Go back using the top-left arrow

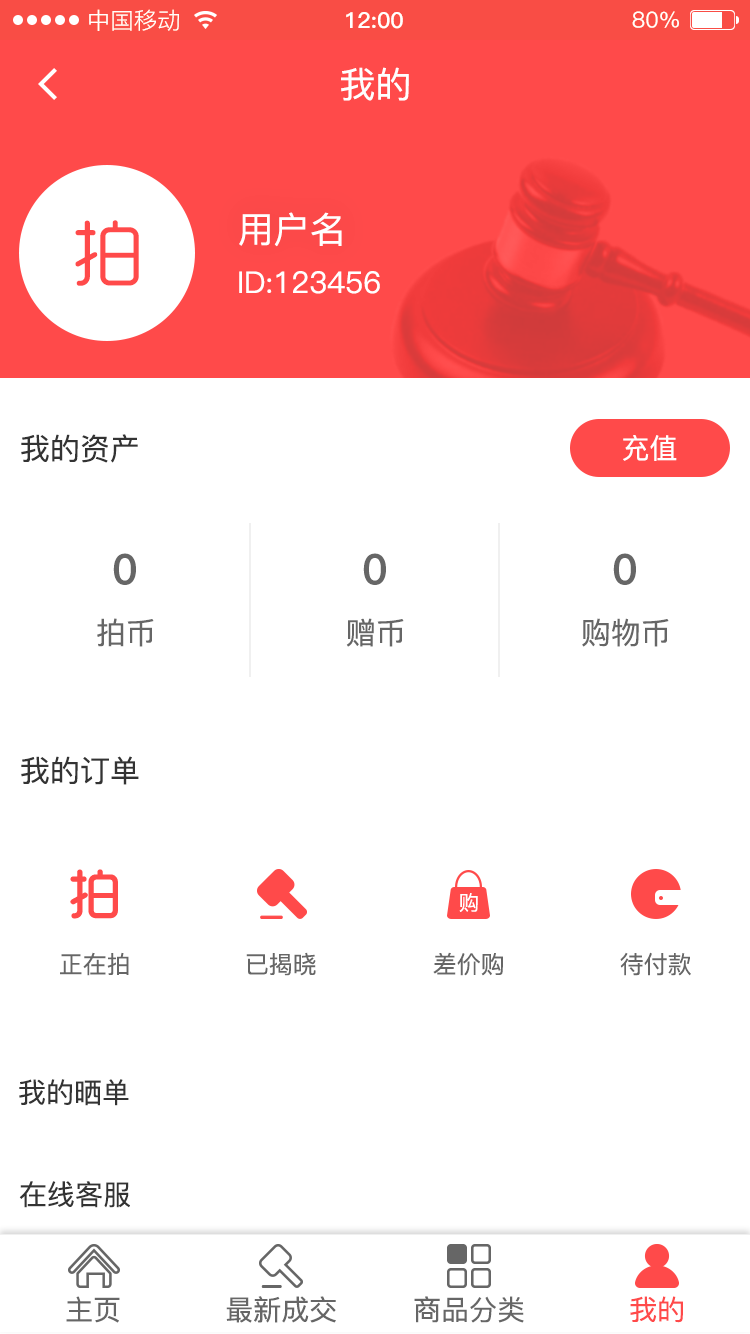(x=48, y=85)
